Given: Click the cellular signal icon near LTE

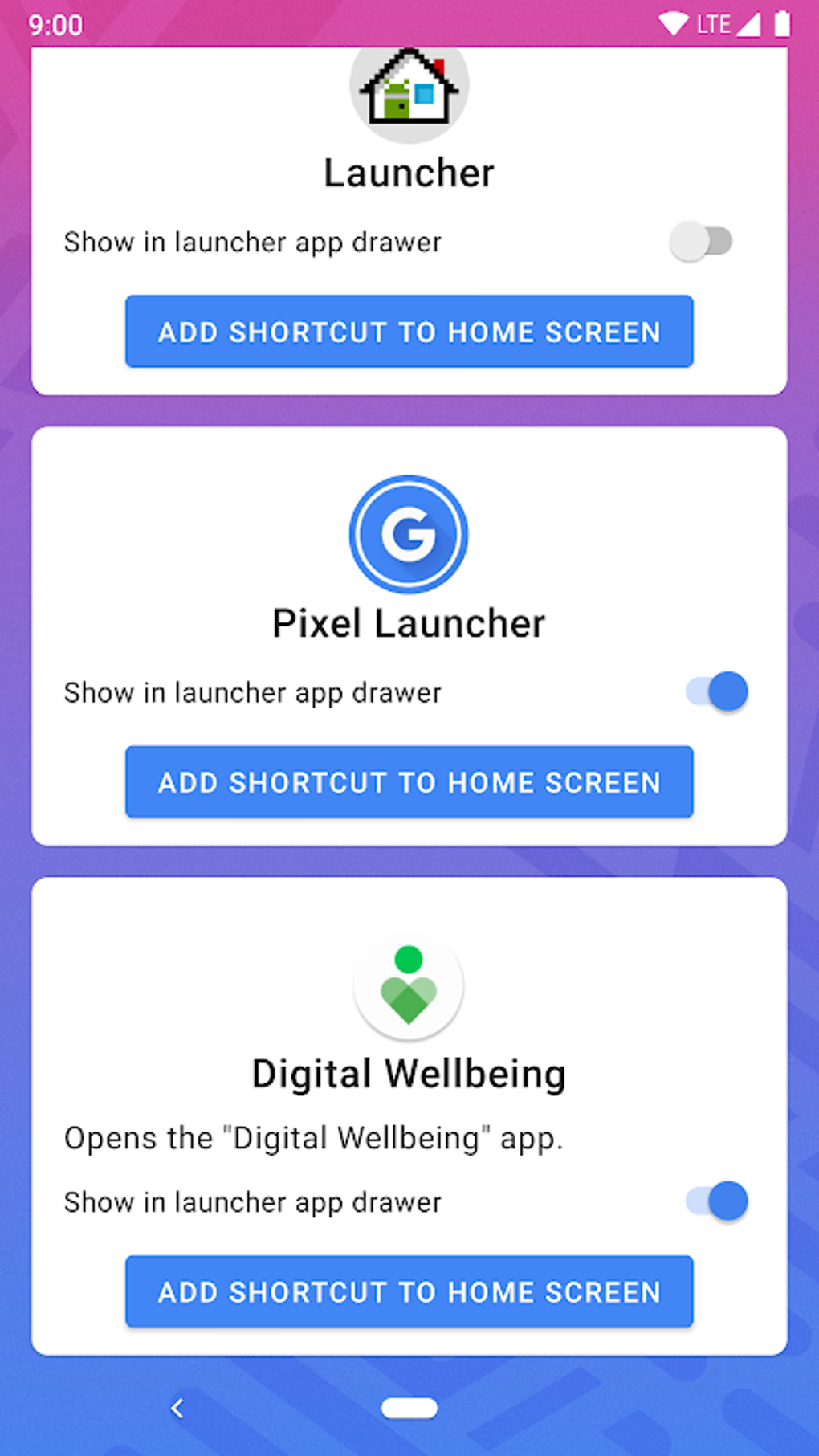Looking at the screenshot, I should click(750, 23).
